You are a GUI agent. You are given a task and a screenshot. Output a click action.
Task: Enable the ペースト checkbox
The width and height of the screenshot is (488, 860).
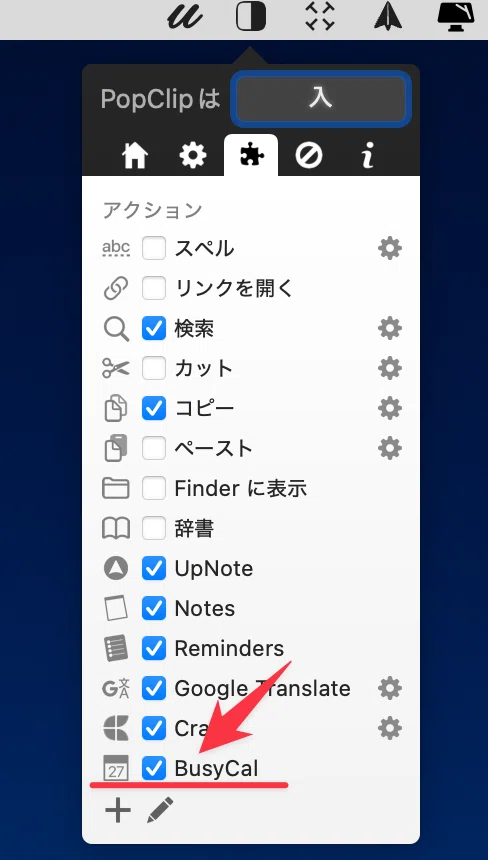[154, 449]
